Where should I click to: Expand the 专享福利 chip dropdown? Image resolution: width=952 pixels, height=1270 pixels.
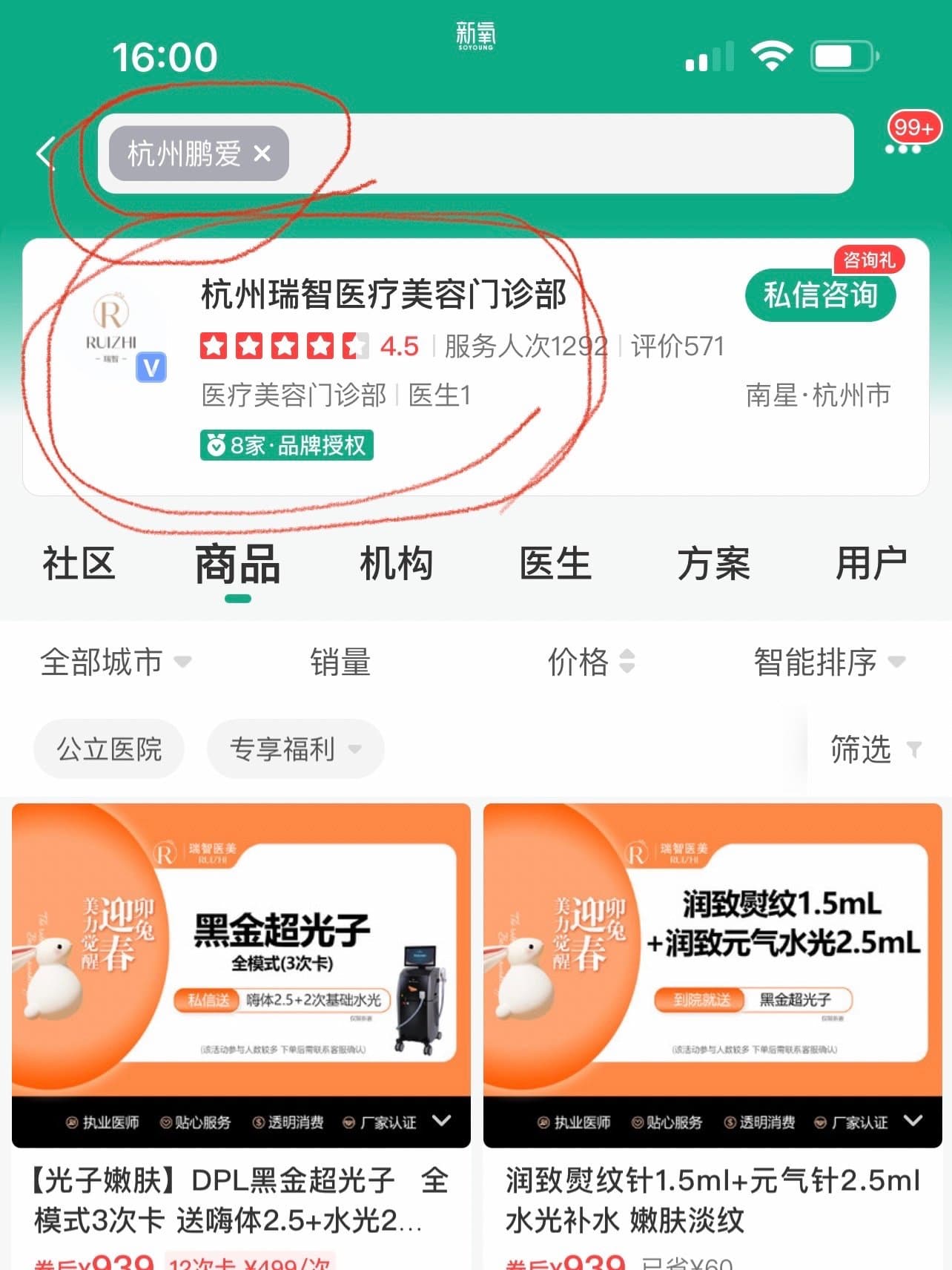(x=295, y=748)
